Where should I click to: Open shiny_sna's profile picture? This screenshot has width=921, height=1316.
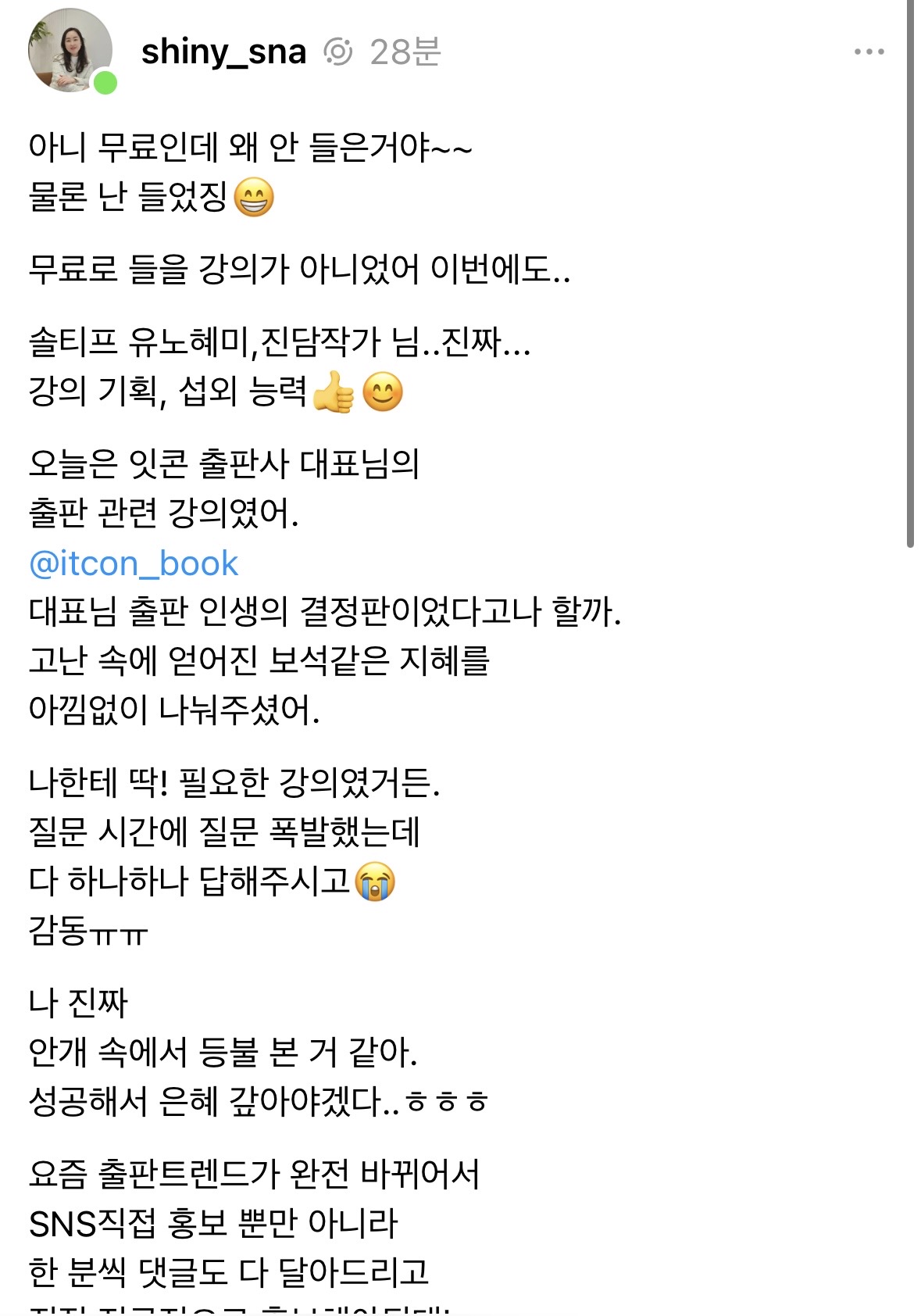70,51
